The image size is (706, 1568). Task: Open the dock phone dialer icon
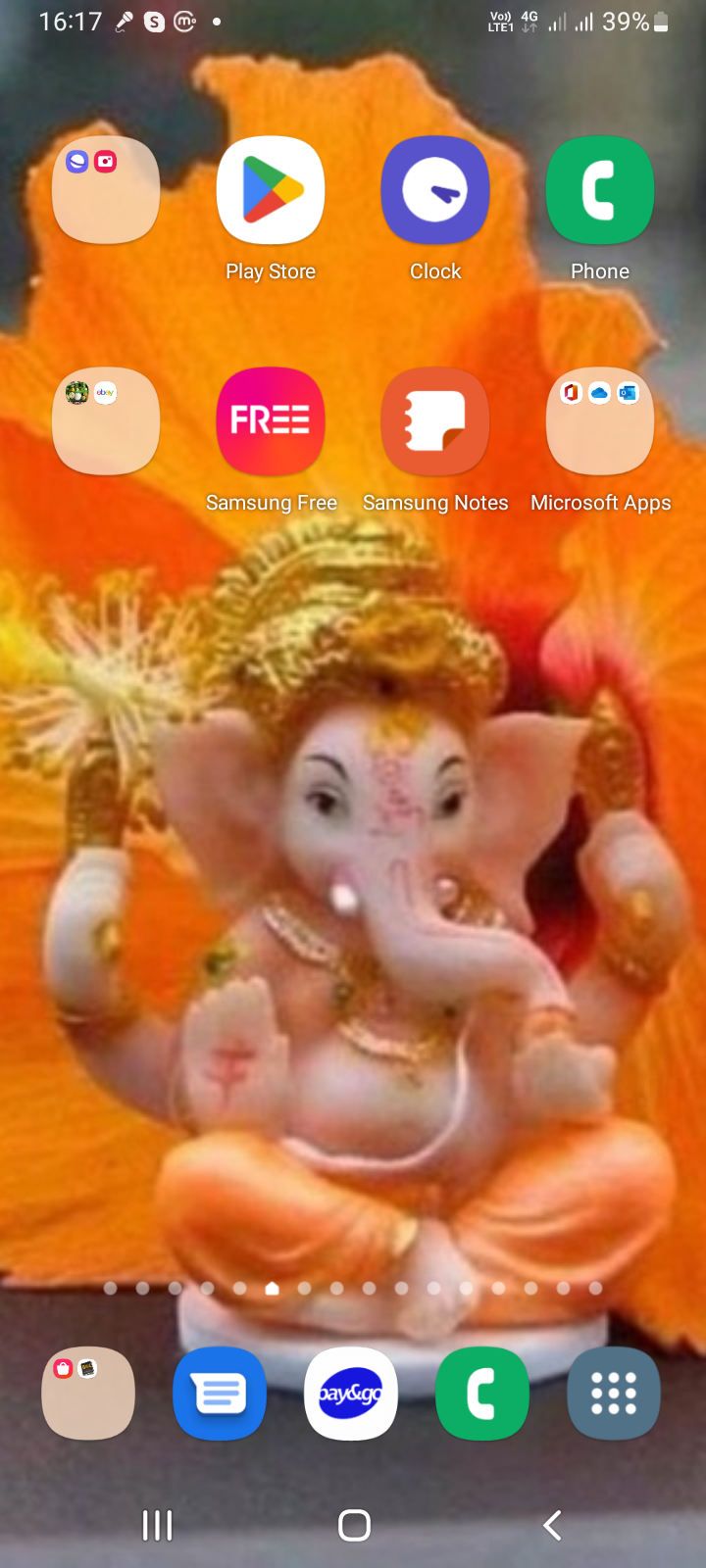coord(482,1393)
